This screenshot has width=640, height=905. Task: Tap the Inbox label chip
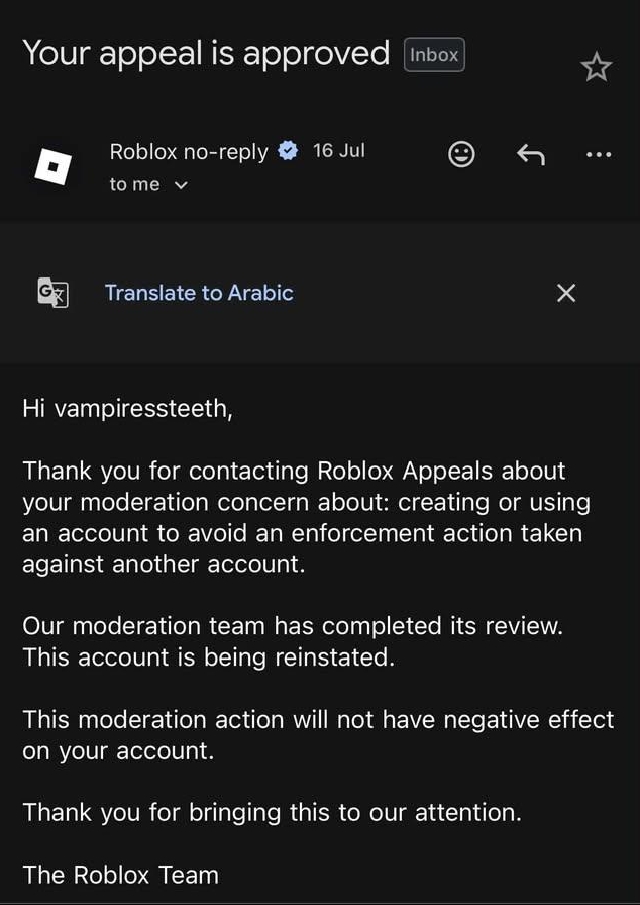434,55
